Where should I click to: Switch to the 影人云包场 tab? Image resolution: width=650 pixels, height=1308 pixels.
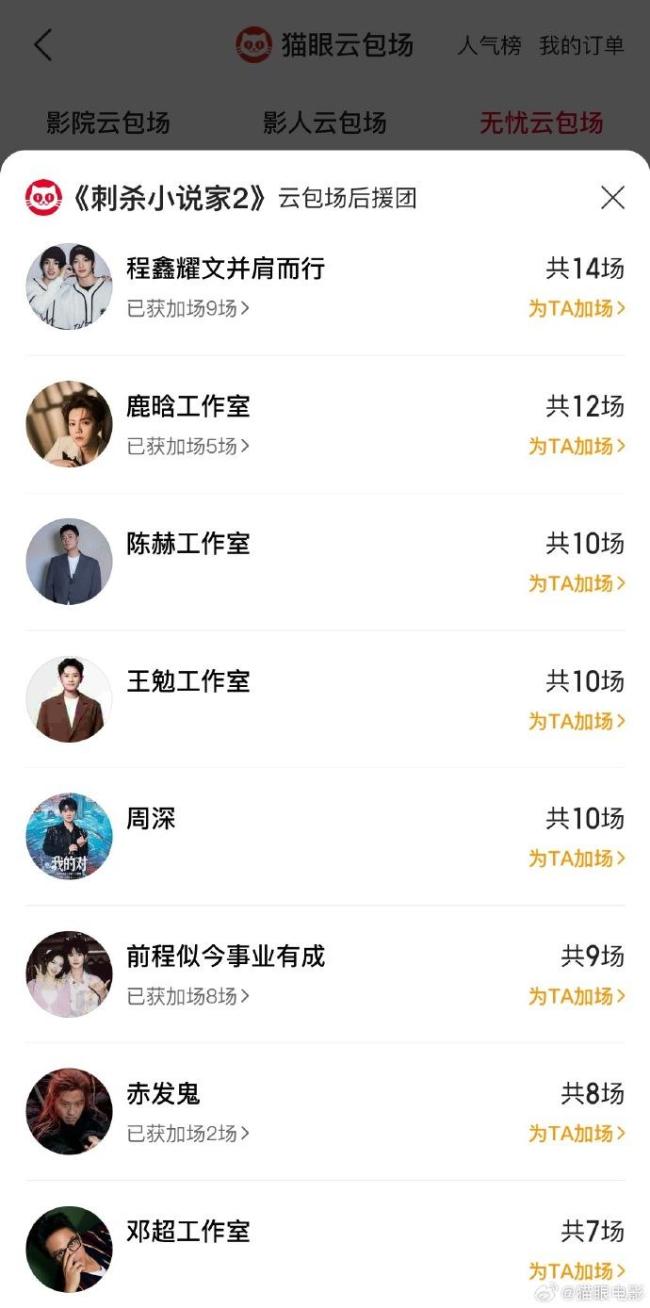324,123
